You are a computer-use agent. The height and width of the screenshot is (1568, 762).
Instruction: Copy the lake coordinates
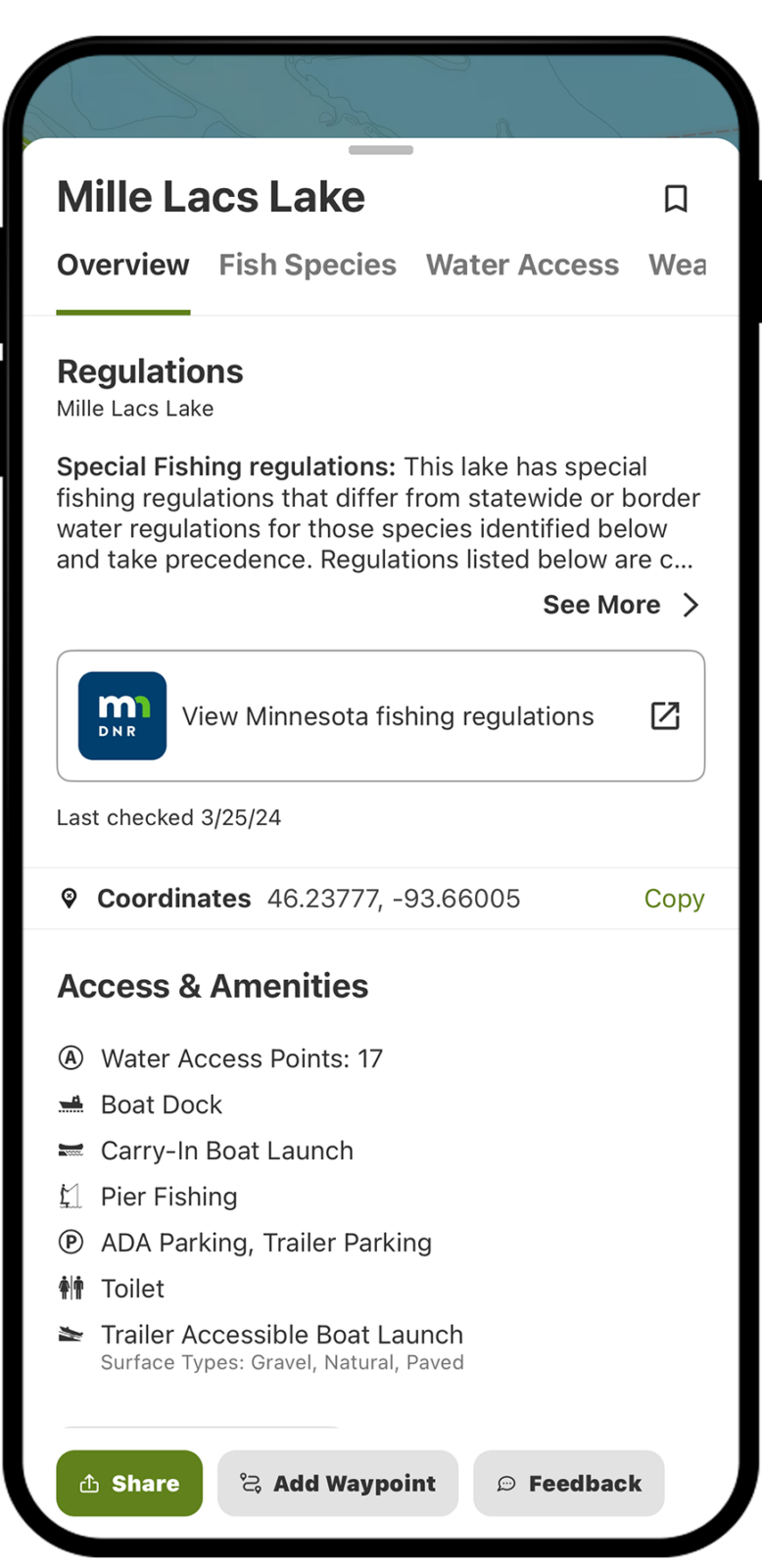pos(674,899)
